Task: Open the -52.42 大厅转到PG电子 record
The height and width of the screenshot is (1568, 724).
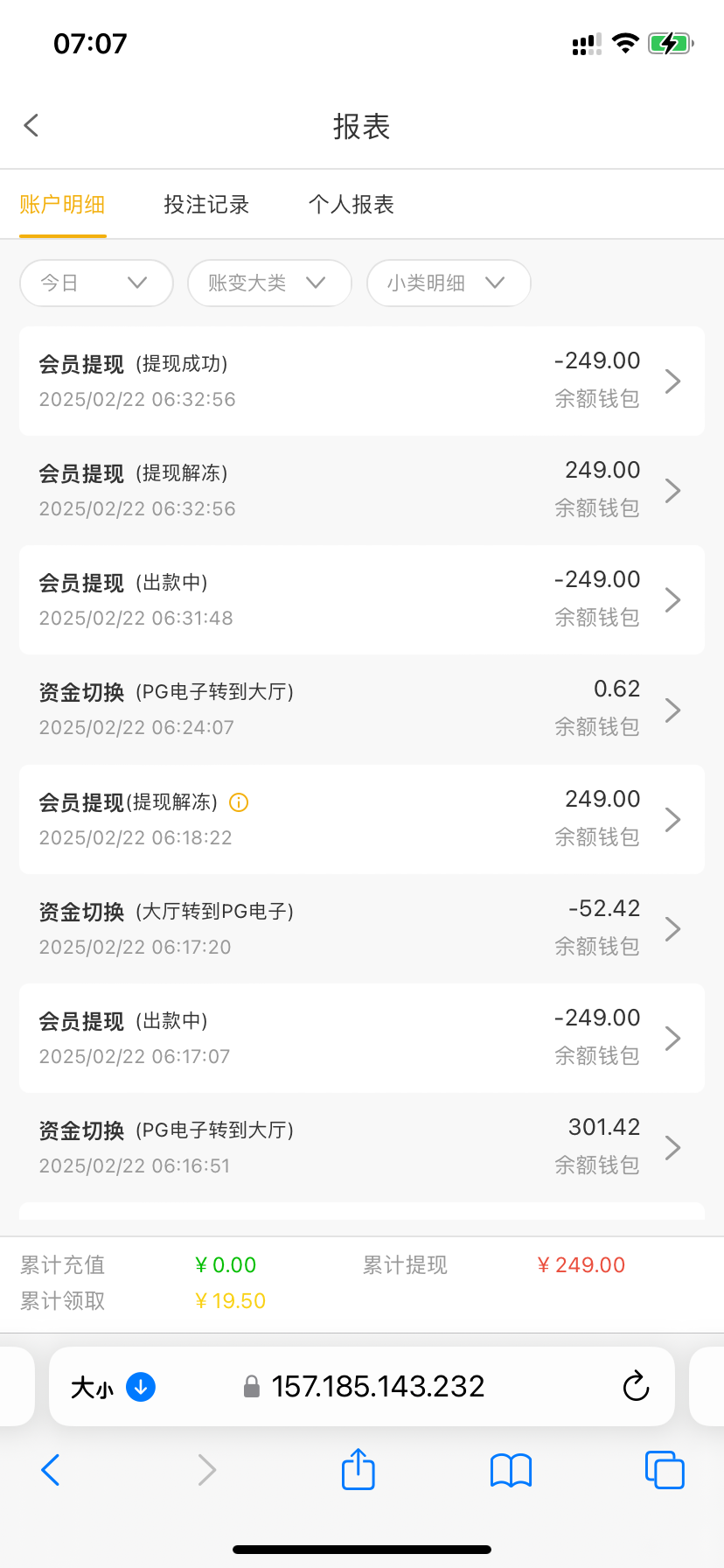Action: pos(362,928)
